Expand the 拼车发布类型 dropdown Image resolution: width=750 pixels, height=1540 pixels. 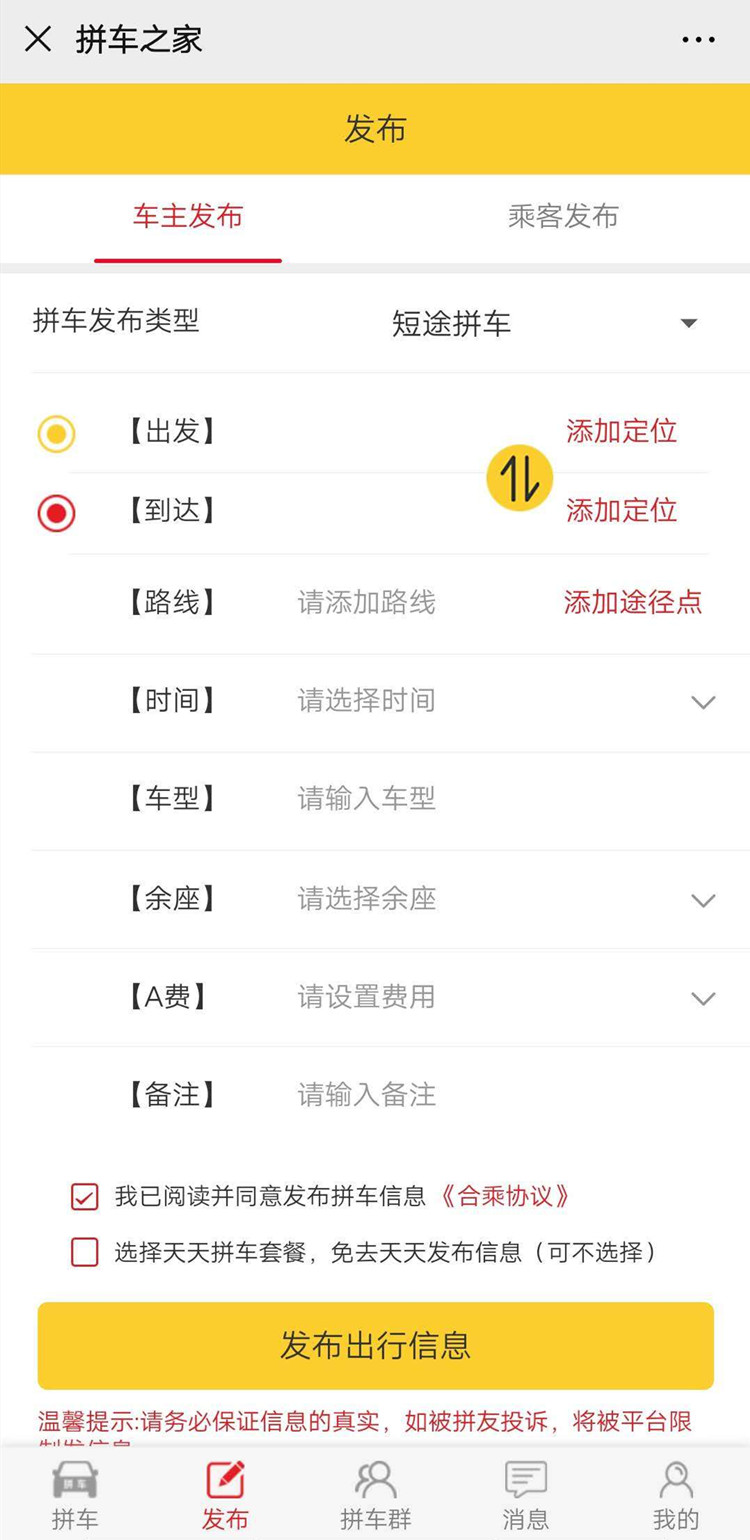(687, 323)
